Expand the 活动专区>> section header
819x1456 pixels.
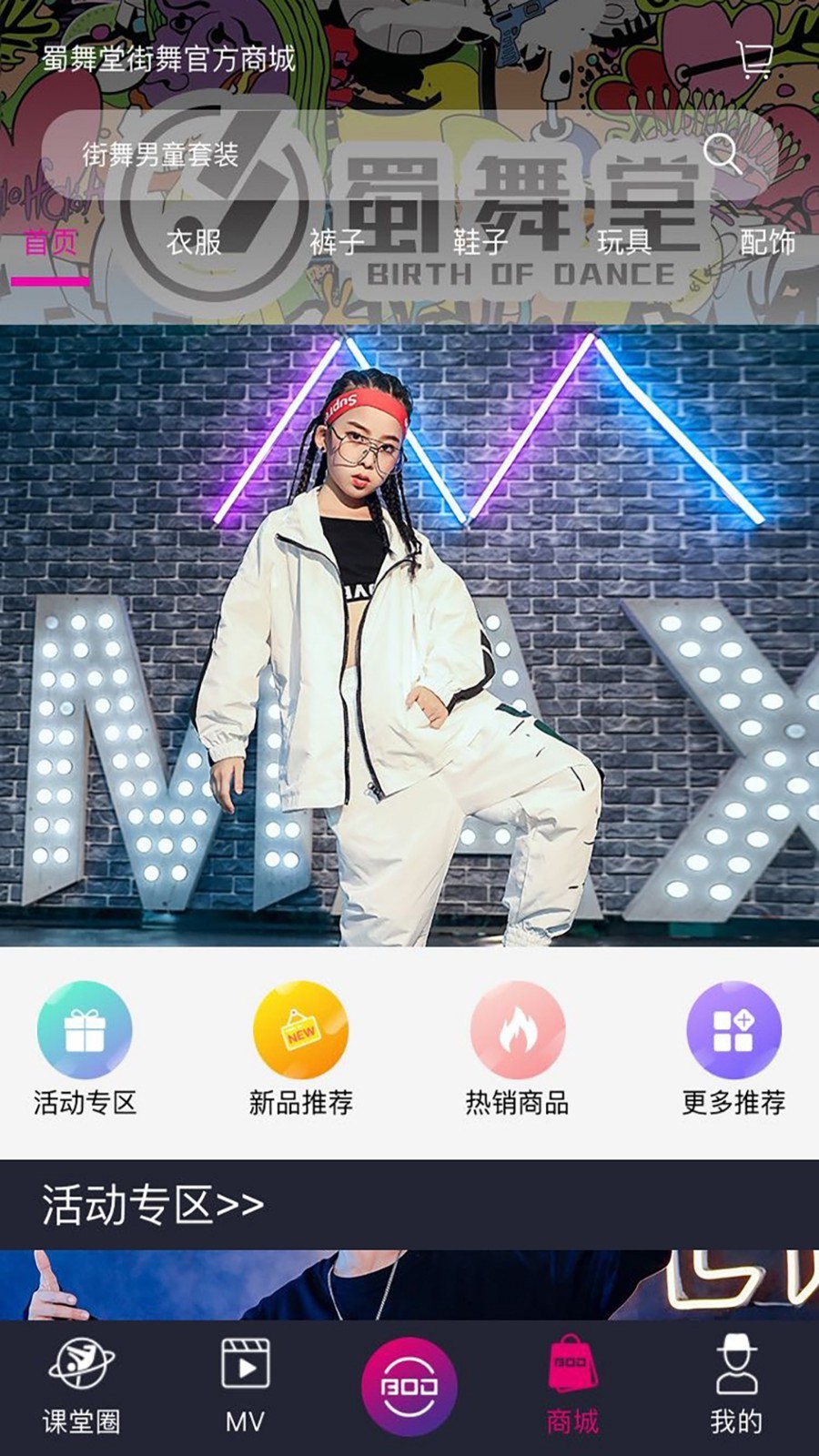click(x=153, y=1205)
